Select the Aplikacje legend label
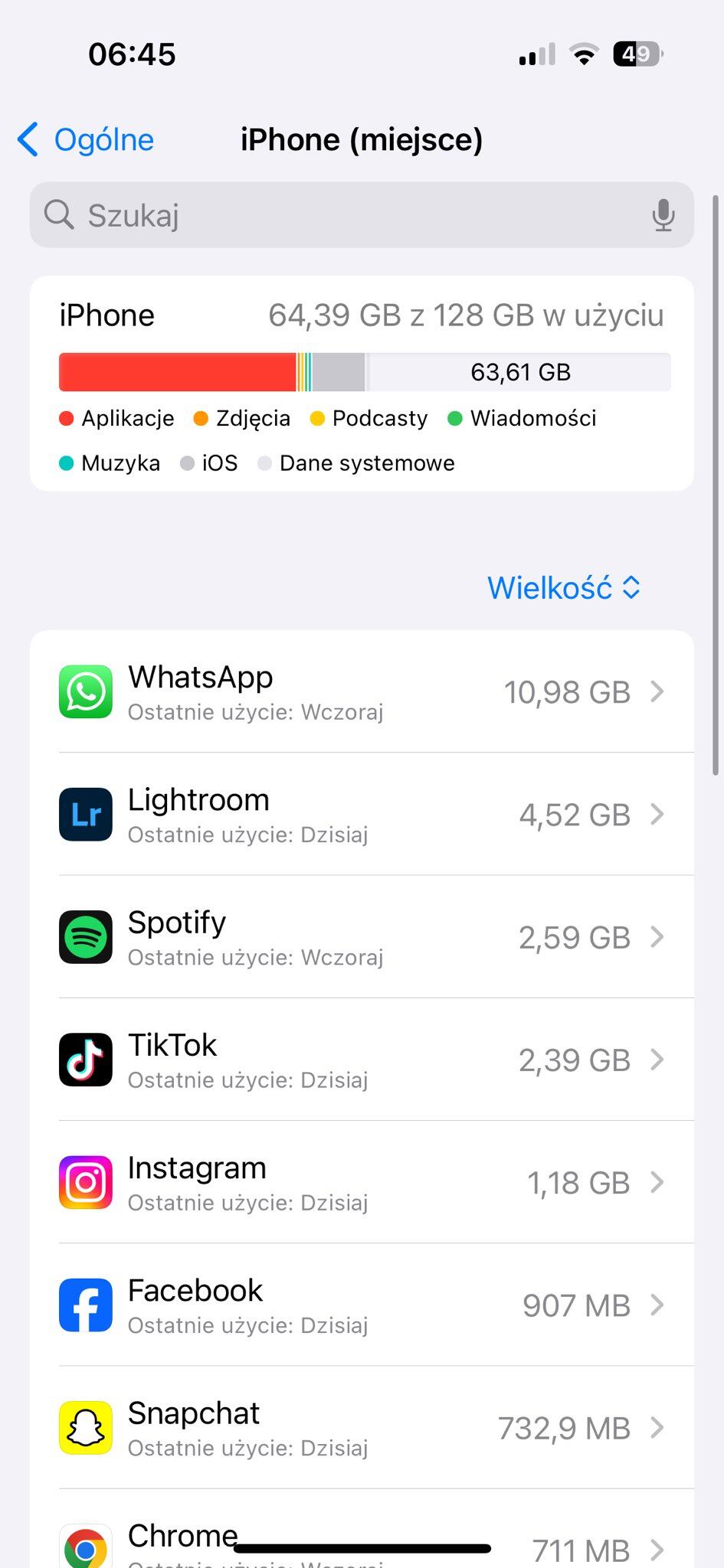Screen dimensions: 724x1568 (x=116, y=418)
